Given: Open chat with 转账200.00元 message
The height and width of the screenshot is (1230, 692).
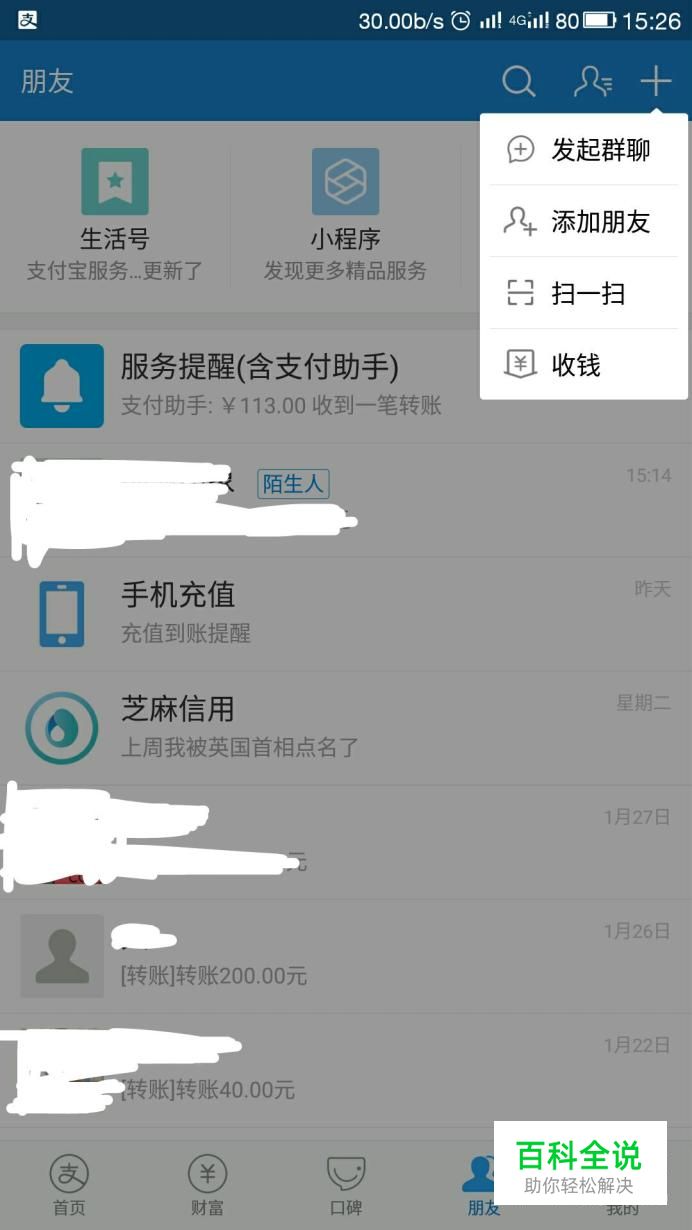Looking at the screenshot, I should 345,955.
